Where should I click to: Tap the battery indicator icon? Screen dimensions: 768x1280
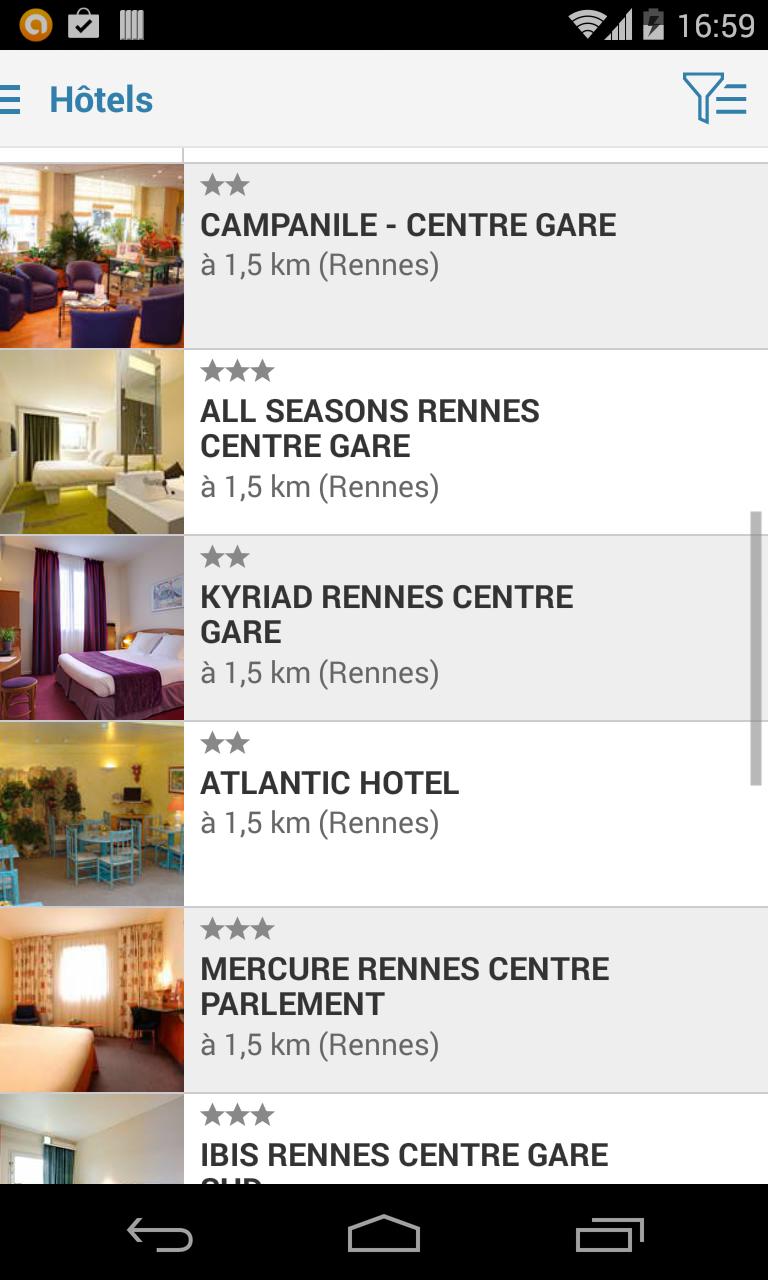coord(653,23)
